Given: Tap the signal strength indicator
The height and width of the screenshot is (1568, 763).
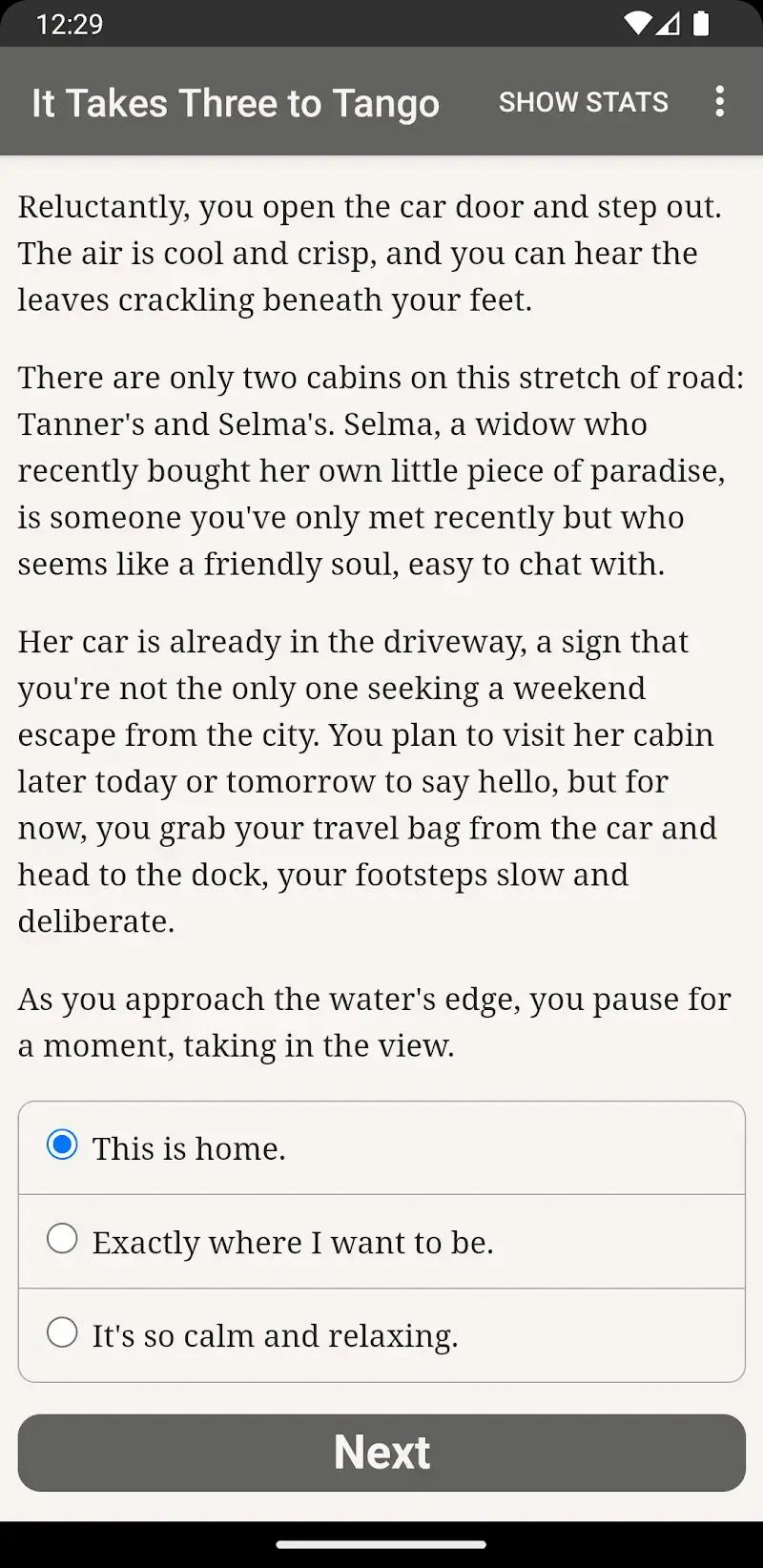Looking at the screenshot, I should click(666, 25).
